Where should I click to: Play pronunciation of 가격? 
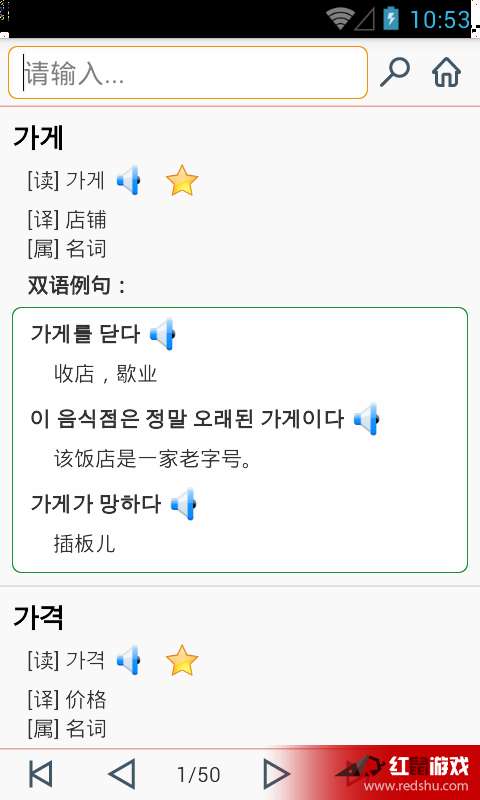point(128,660)
